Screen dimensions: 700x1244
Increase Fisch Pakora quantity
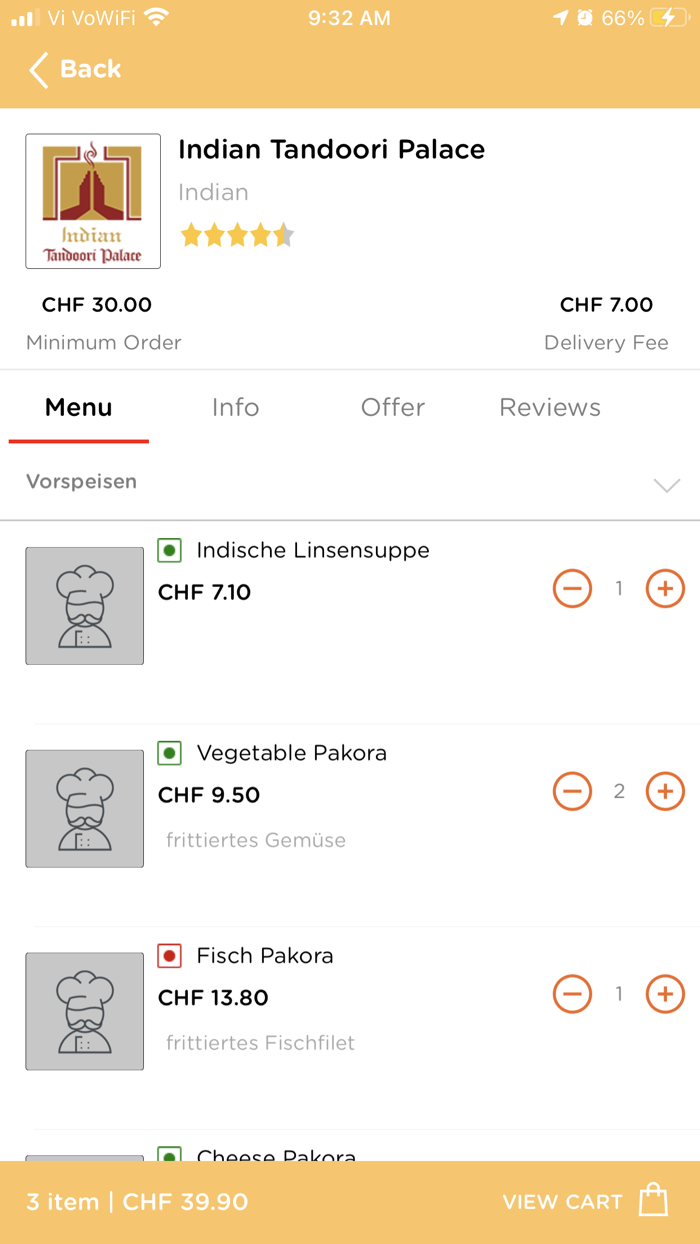(x=665, y=994)
